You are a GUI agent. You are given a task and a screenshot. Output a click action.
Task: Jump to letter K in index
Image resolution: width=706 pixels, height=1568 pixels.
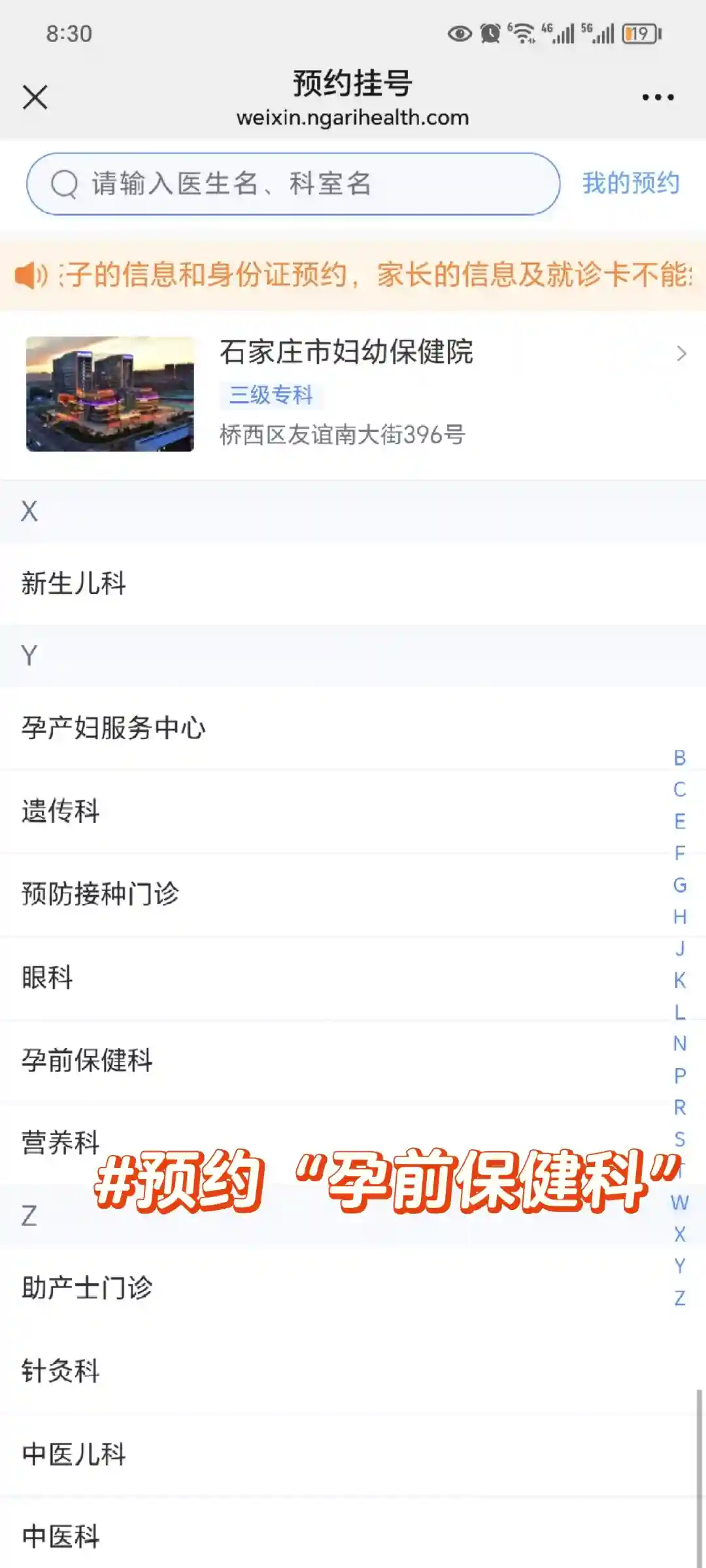click(680, 980)
